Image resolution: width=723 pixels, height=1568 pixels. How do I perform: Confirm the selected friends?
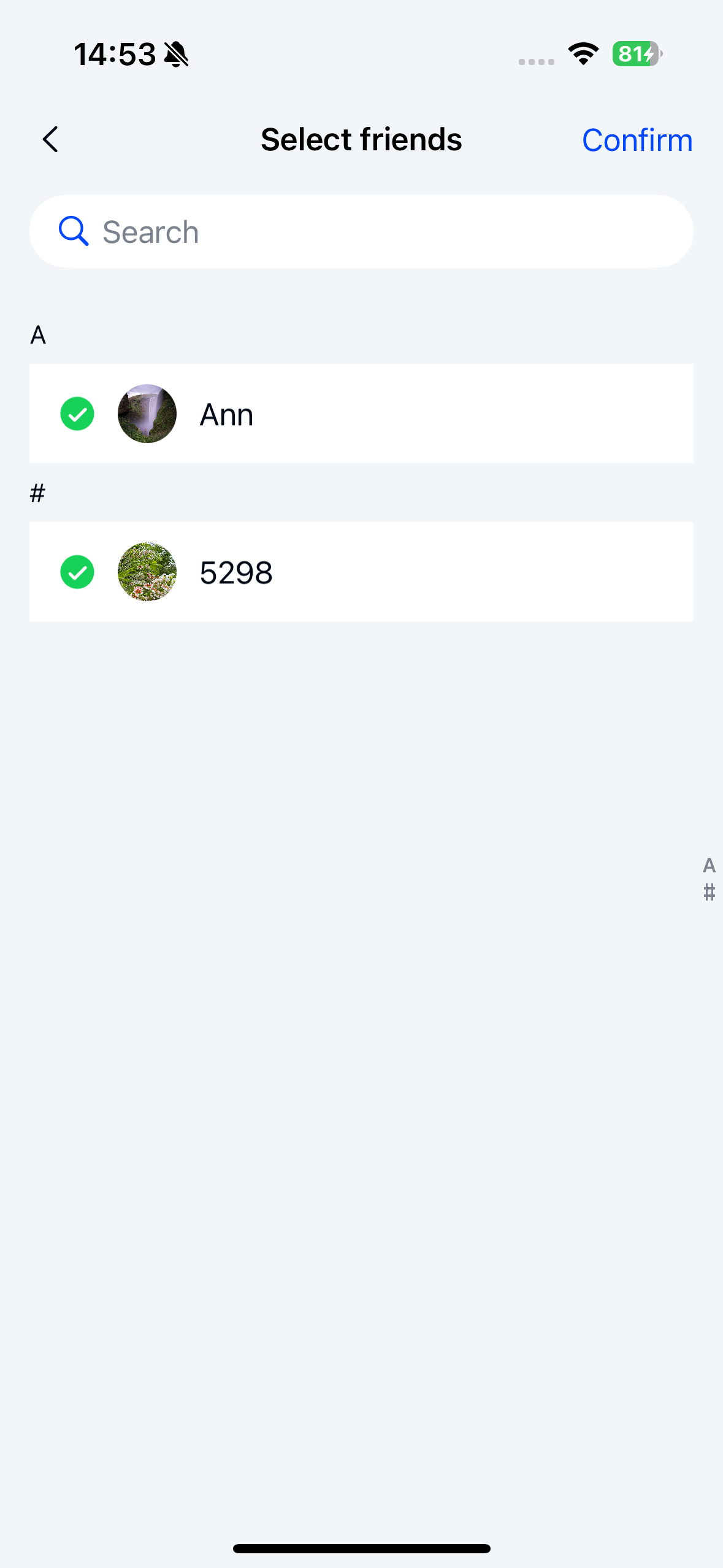point(637,140)
